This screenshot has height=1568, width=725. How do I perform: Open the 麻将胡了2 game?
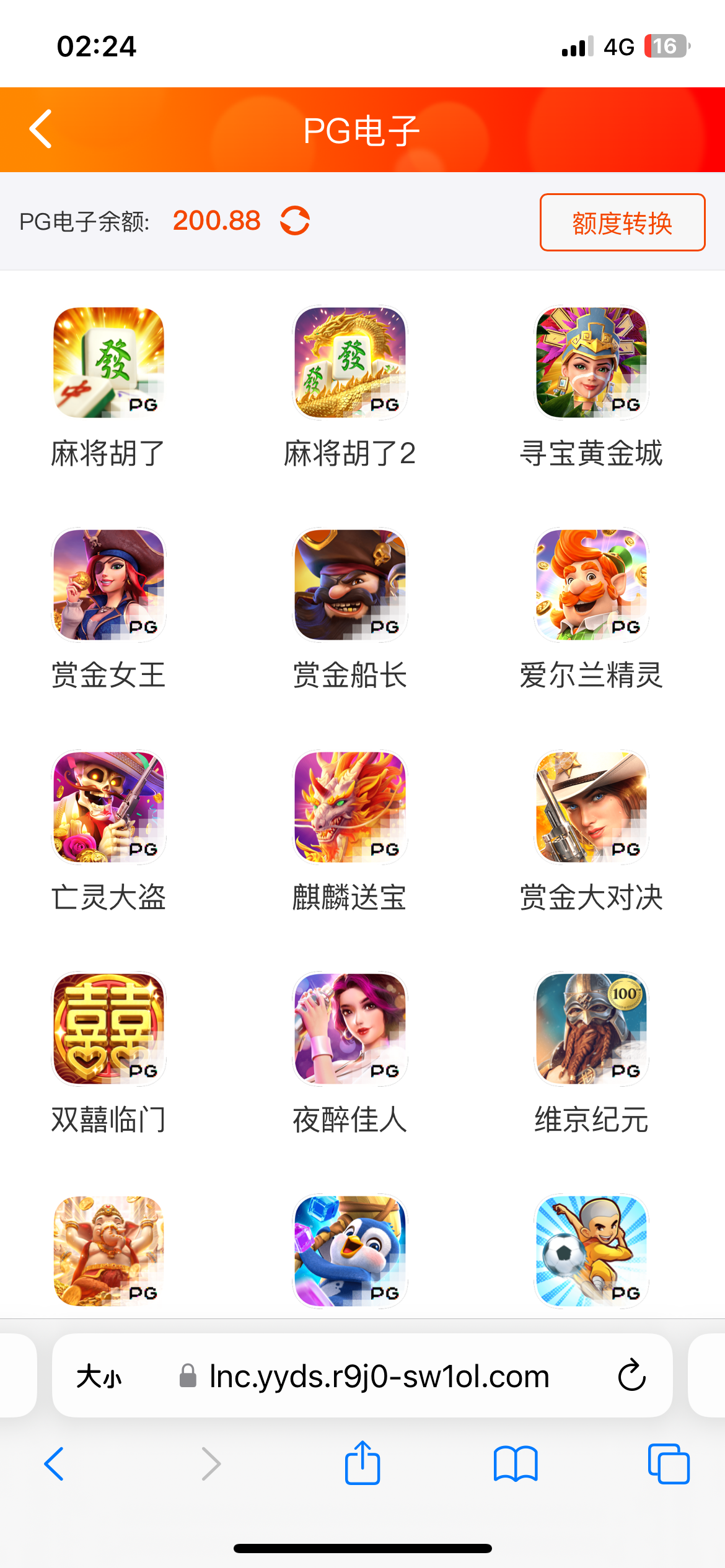pos(350,363)
